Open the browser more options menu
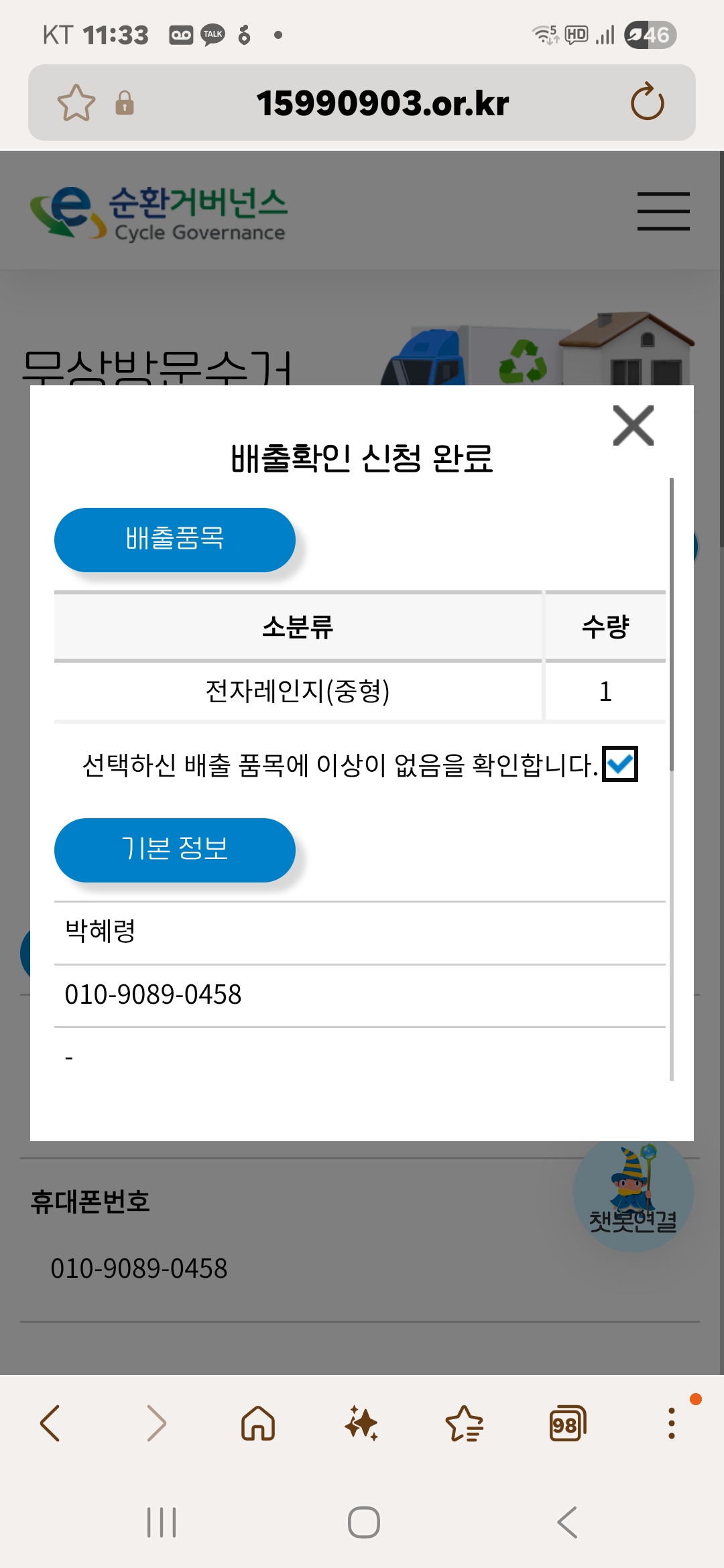Image resolution: width=724 pixels, height=1568 pixels. (671, 1423)
